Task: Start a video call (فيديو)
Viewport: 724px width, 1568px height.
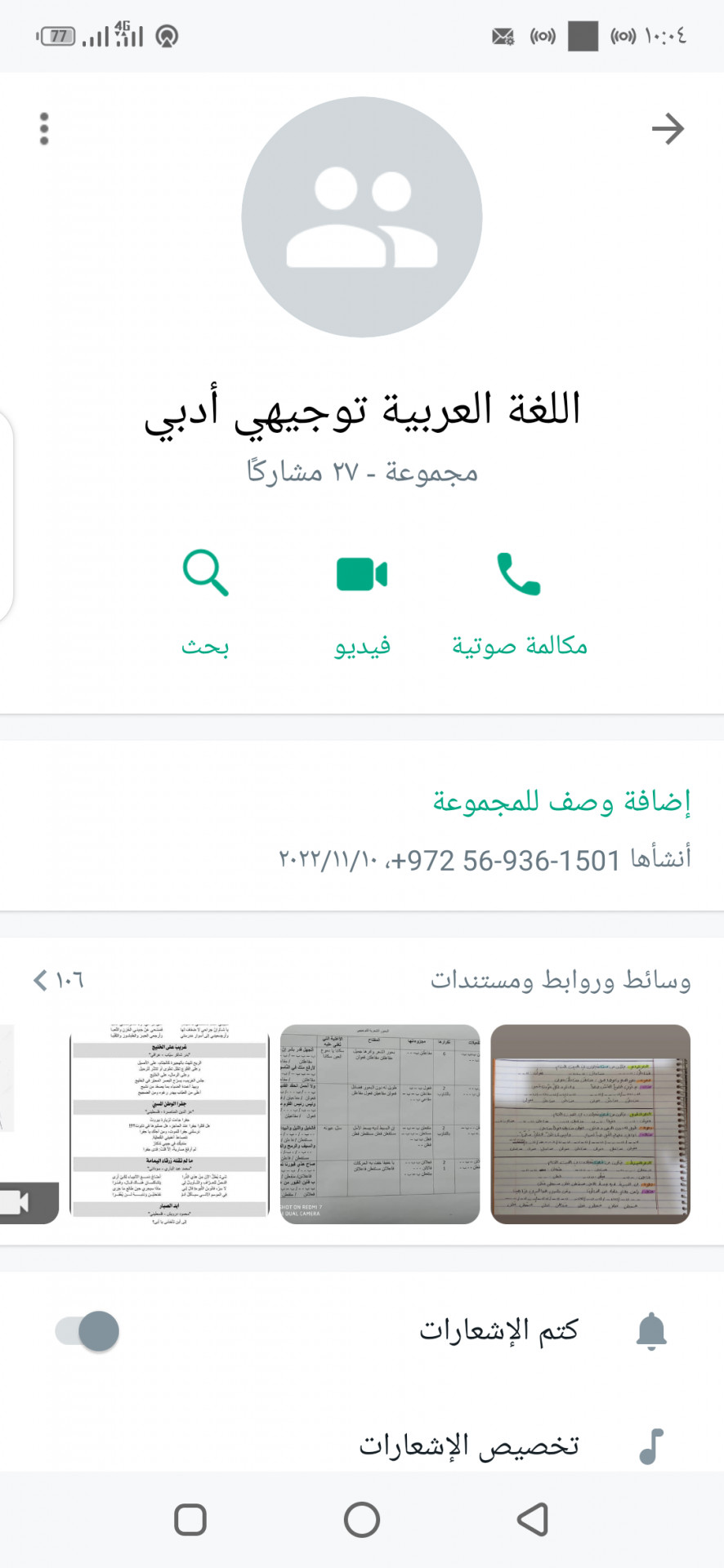Action: click(x=362, y=603)
